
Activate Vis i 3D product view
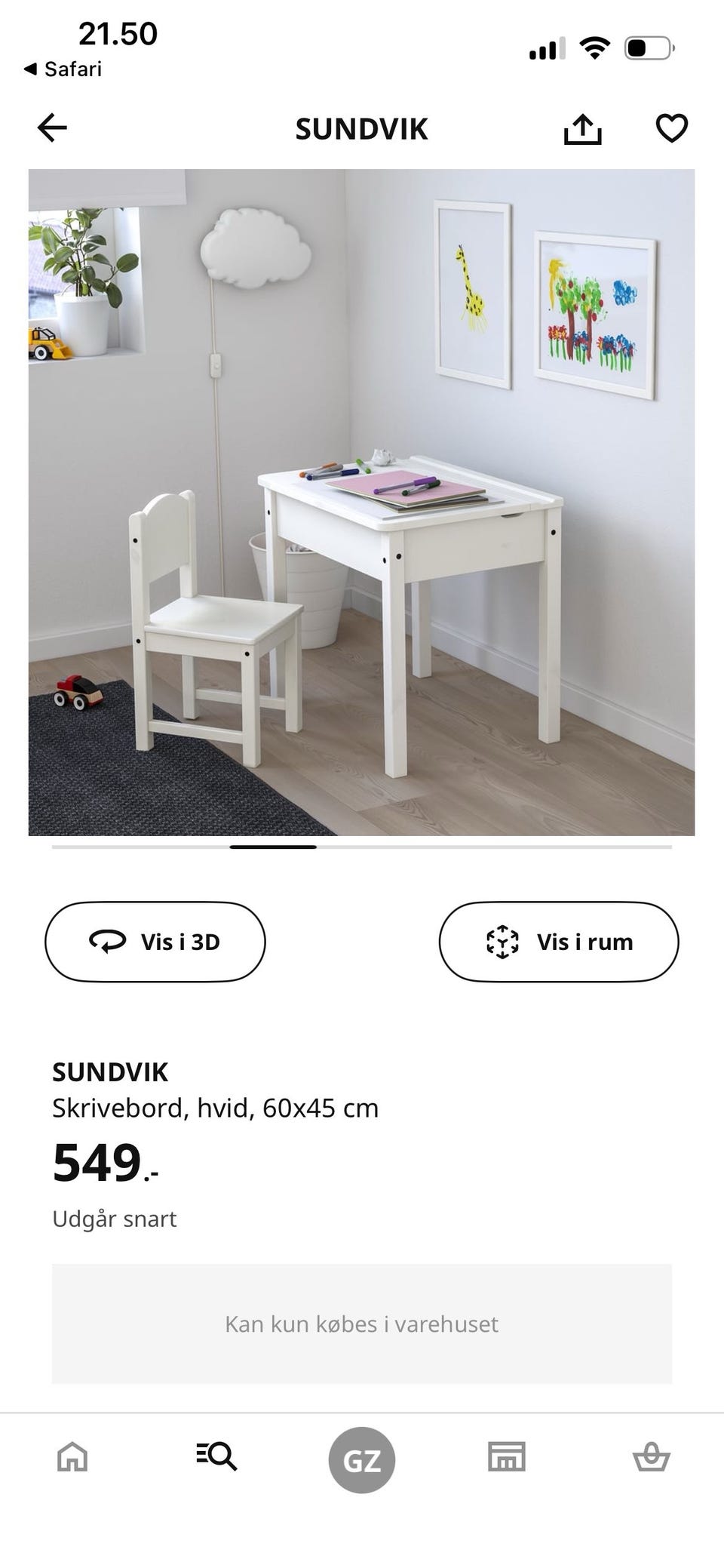coord(155,941)
